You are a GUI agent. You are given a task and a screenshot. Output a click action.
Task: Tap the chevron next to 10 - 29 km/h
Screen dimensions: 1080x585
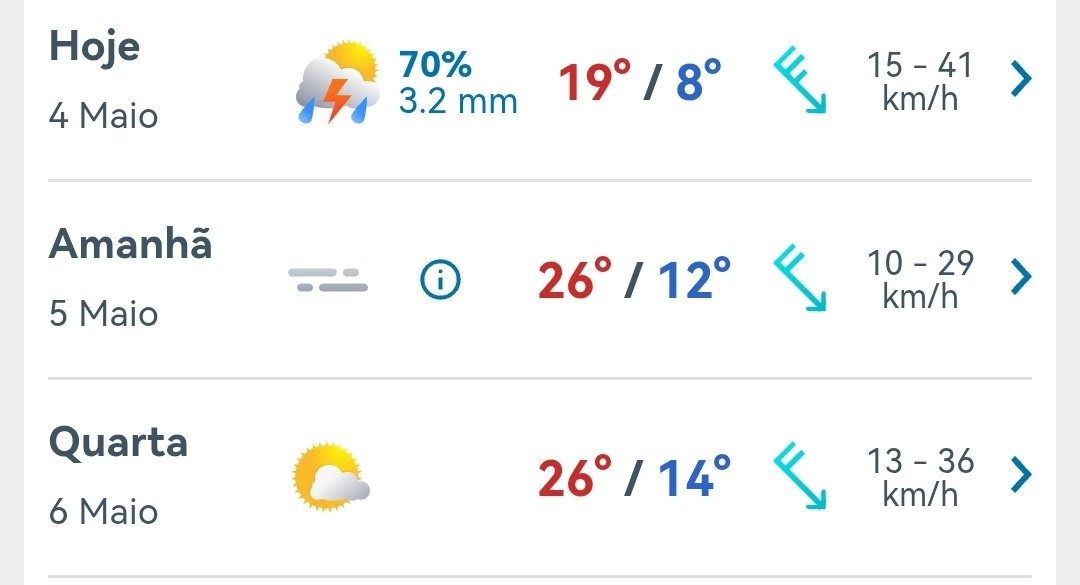(1021, 276)
